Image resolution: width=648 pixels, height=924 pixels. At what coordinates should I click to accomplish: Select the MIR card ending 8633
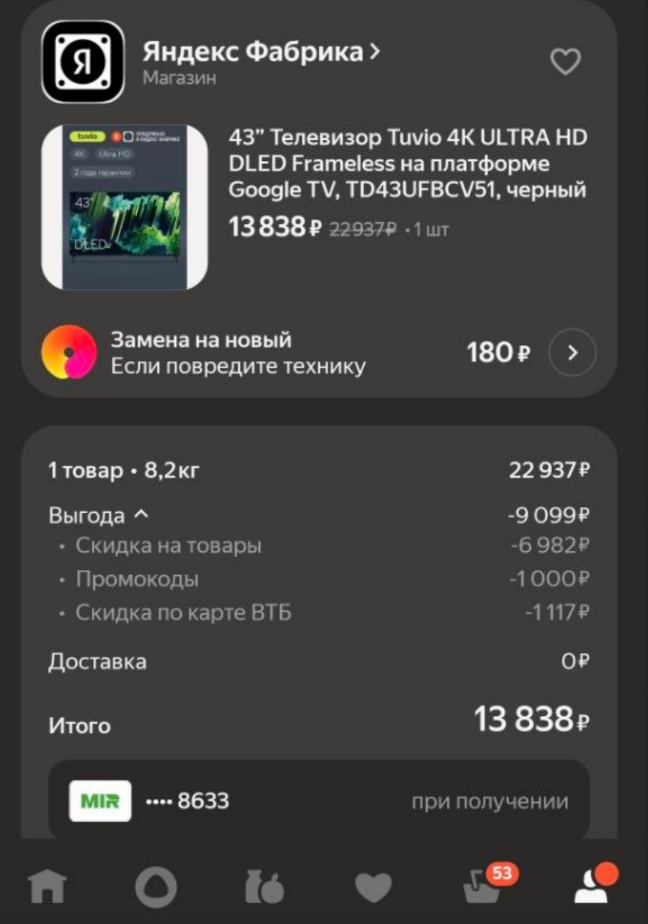pyautogui.click(x=318, y=801)
